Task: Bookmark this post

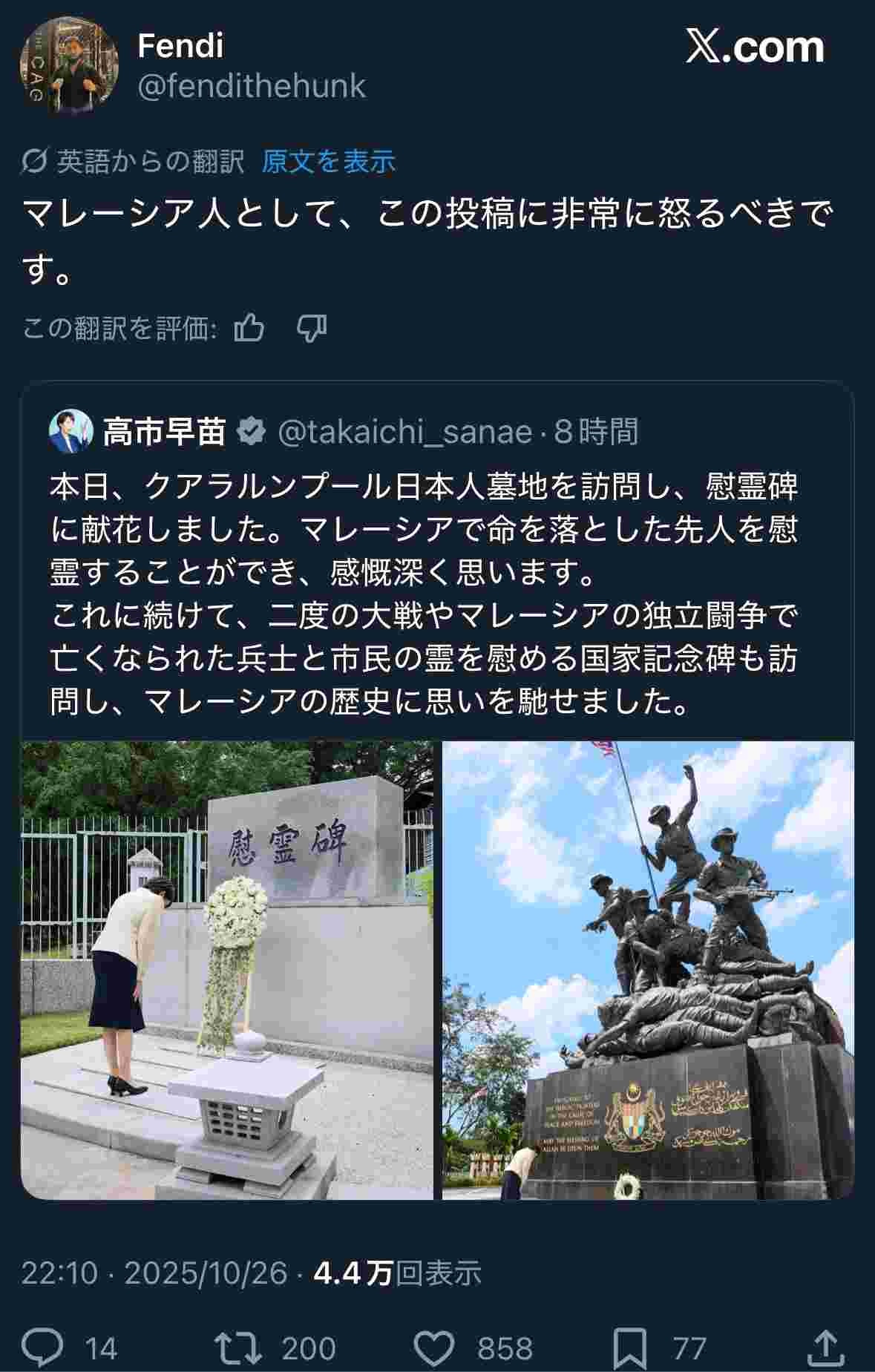Action: [629, 1348]
